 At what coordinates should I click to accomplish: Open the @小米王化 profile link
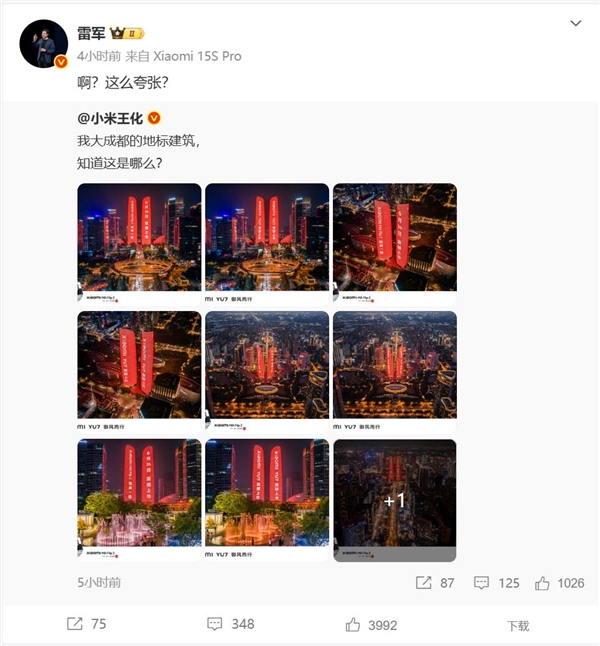112,118
